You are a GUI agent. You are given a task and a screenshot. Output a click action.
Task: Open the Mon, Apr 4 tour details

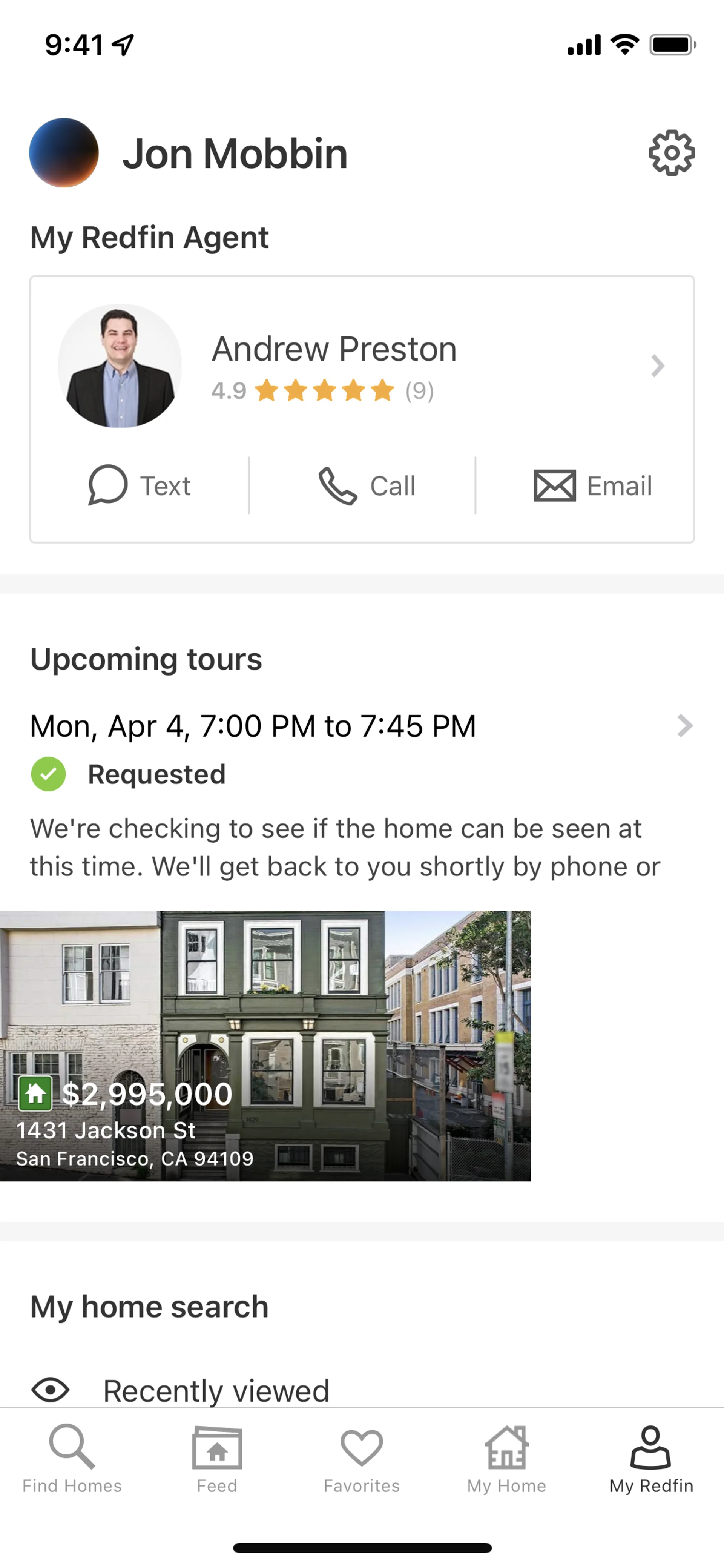point(361,726)
